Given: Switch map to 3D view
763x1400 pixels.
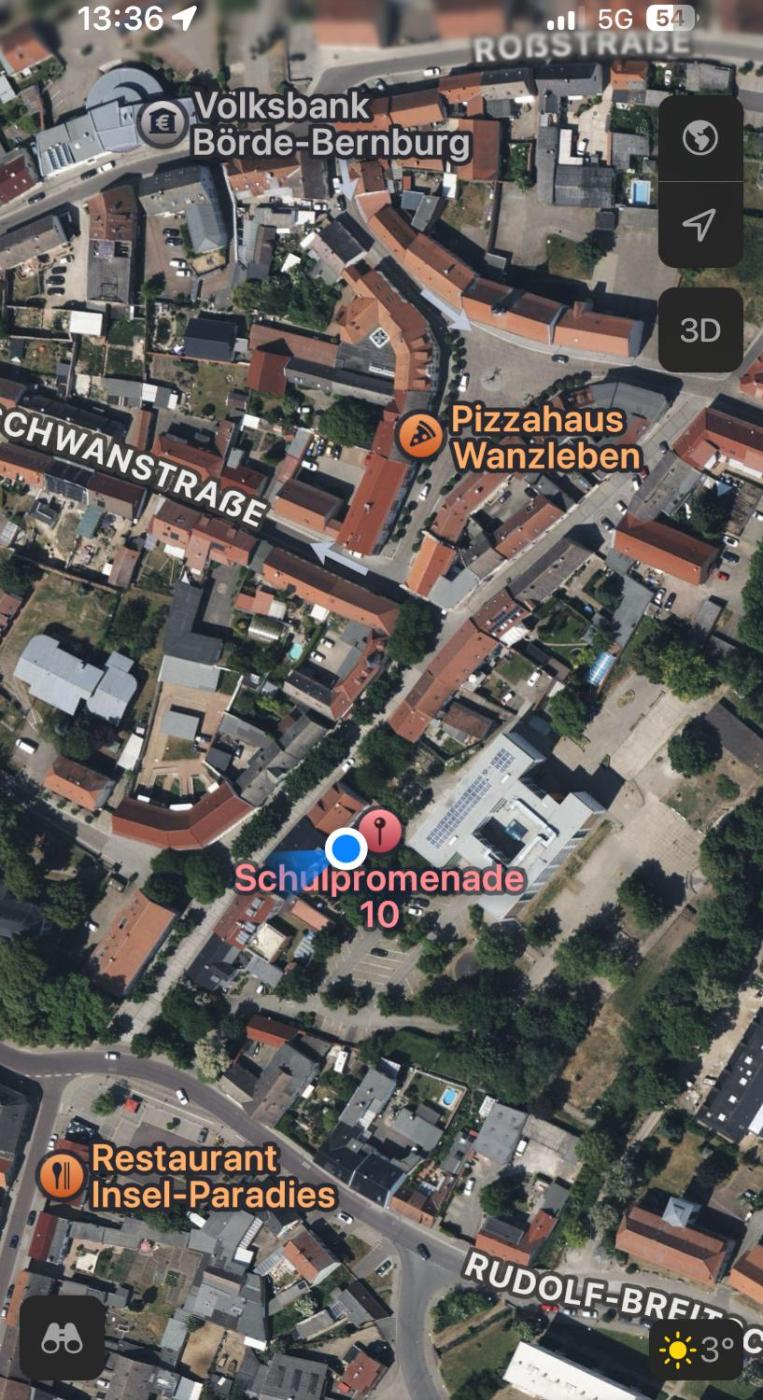Looking at the screenshot, I should [700, 331].
